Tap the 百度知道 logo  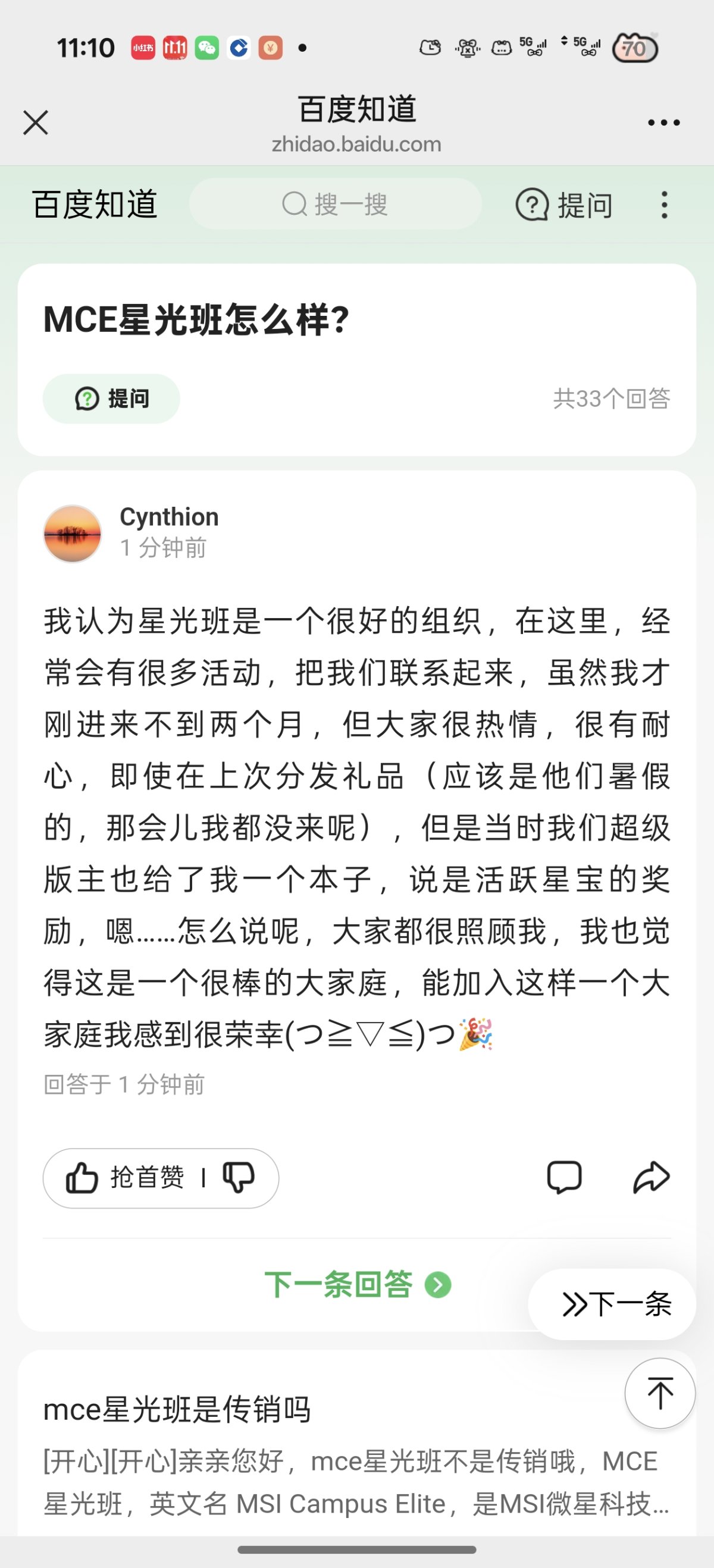[x=95, y=205]
